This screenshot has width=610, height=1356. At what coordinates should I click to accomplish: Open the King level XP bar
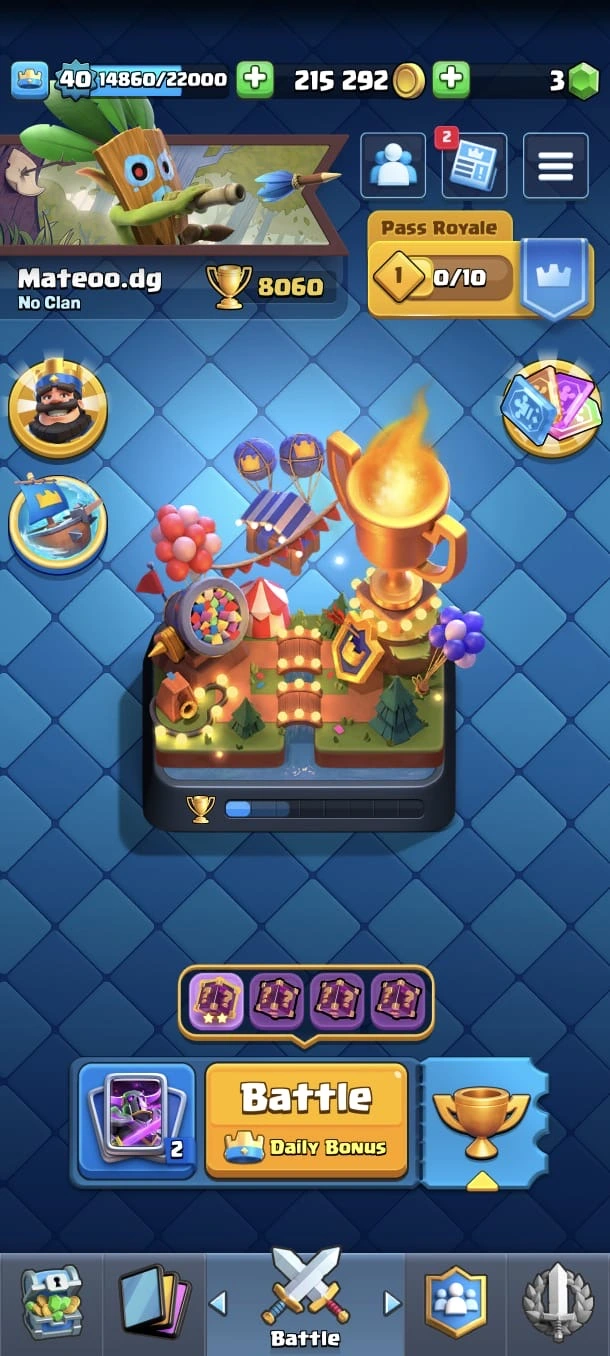140,79
